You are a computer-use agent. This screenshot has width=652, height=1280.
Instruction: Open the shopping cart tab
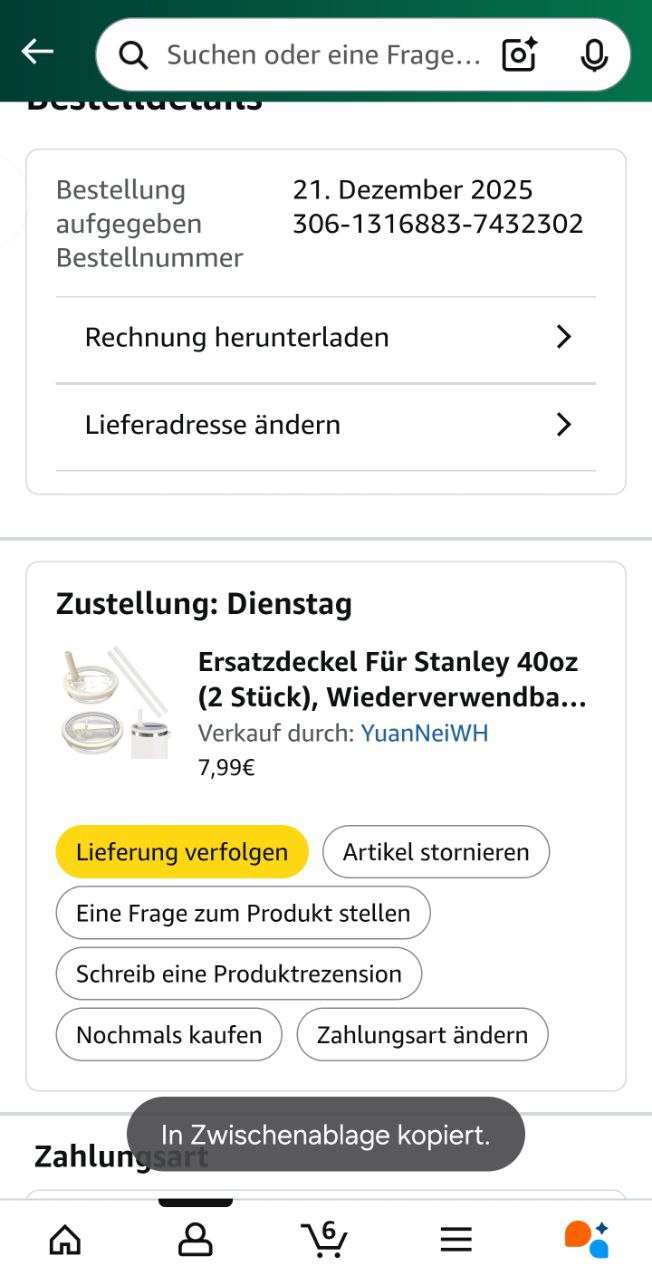[325, 1240]
